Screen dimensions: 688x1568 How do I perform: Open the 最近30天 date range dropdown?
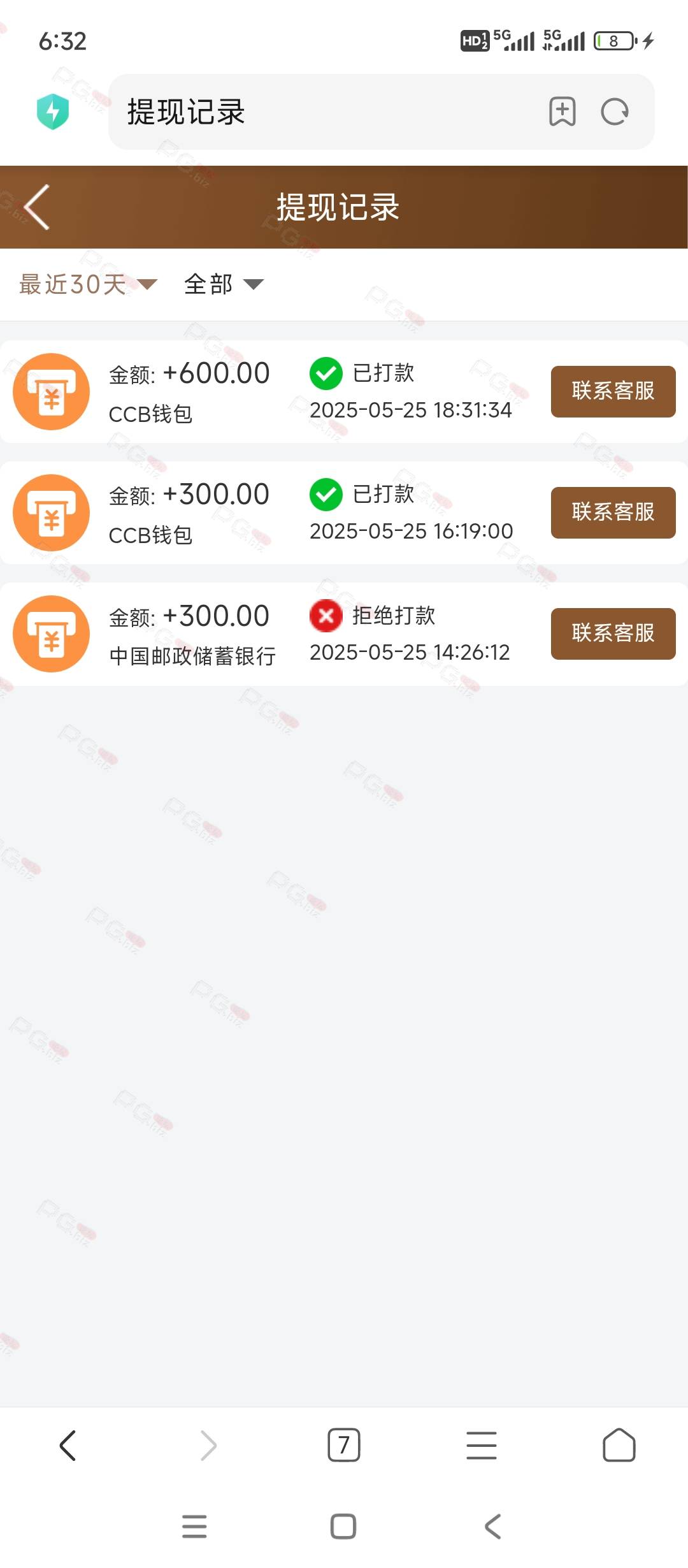(x=88, y=284)
